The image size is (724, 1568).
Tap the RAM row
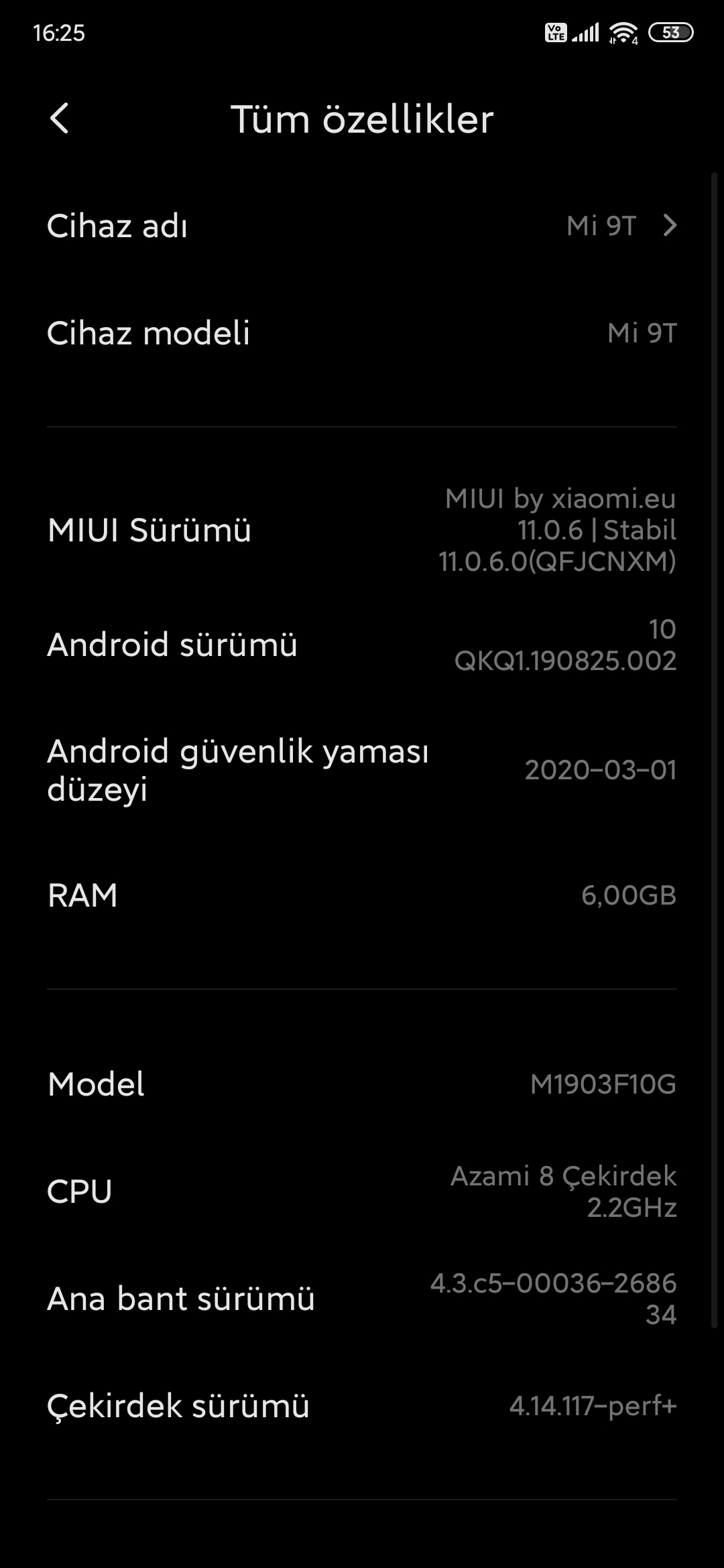pyautogui.click(x=362, y=895)
